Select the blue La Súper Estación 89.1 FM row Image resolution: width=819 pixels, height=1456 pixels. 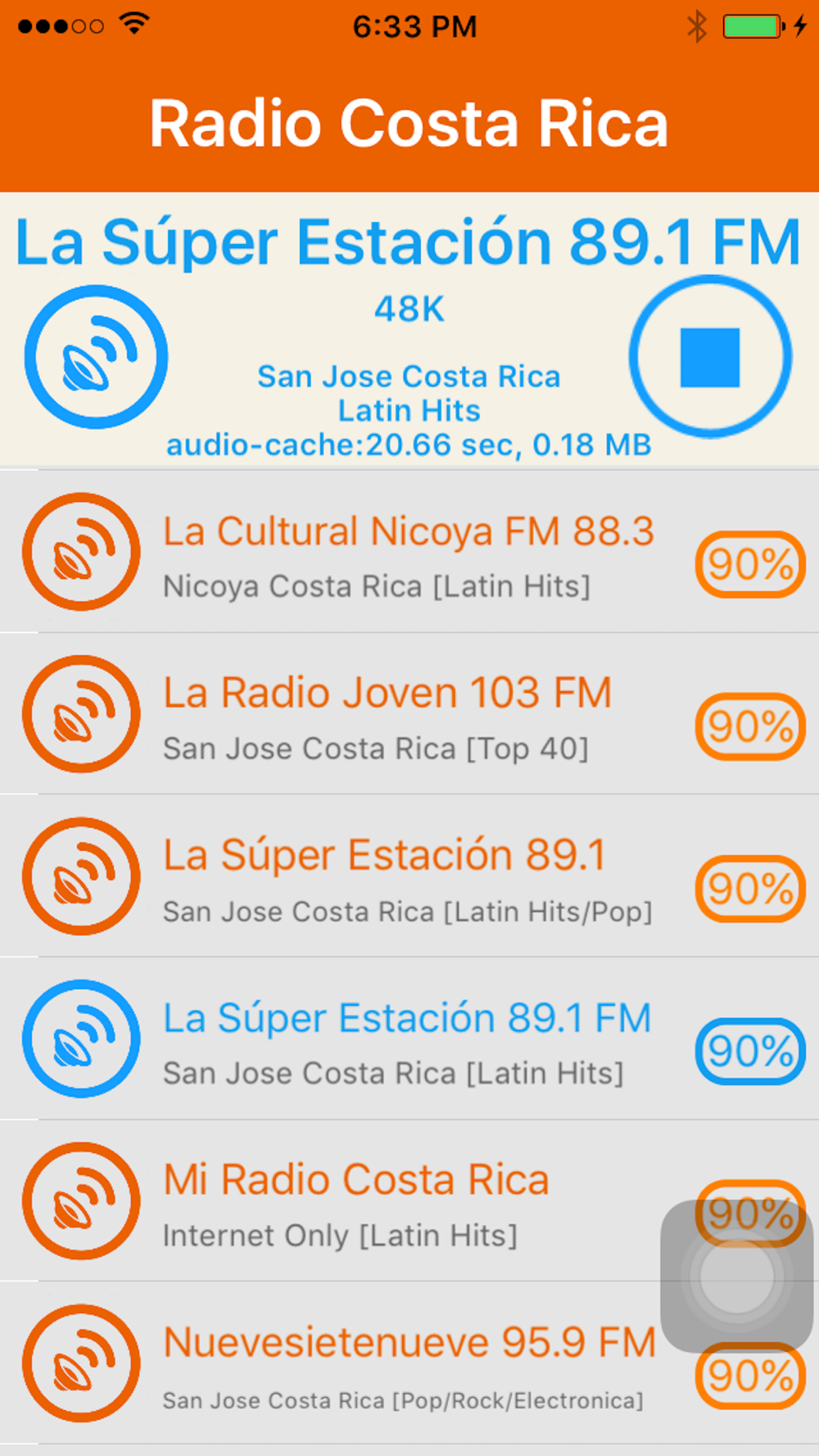pos(409,1038)
